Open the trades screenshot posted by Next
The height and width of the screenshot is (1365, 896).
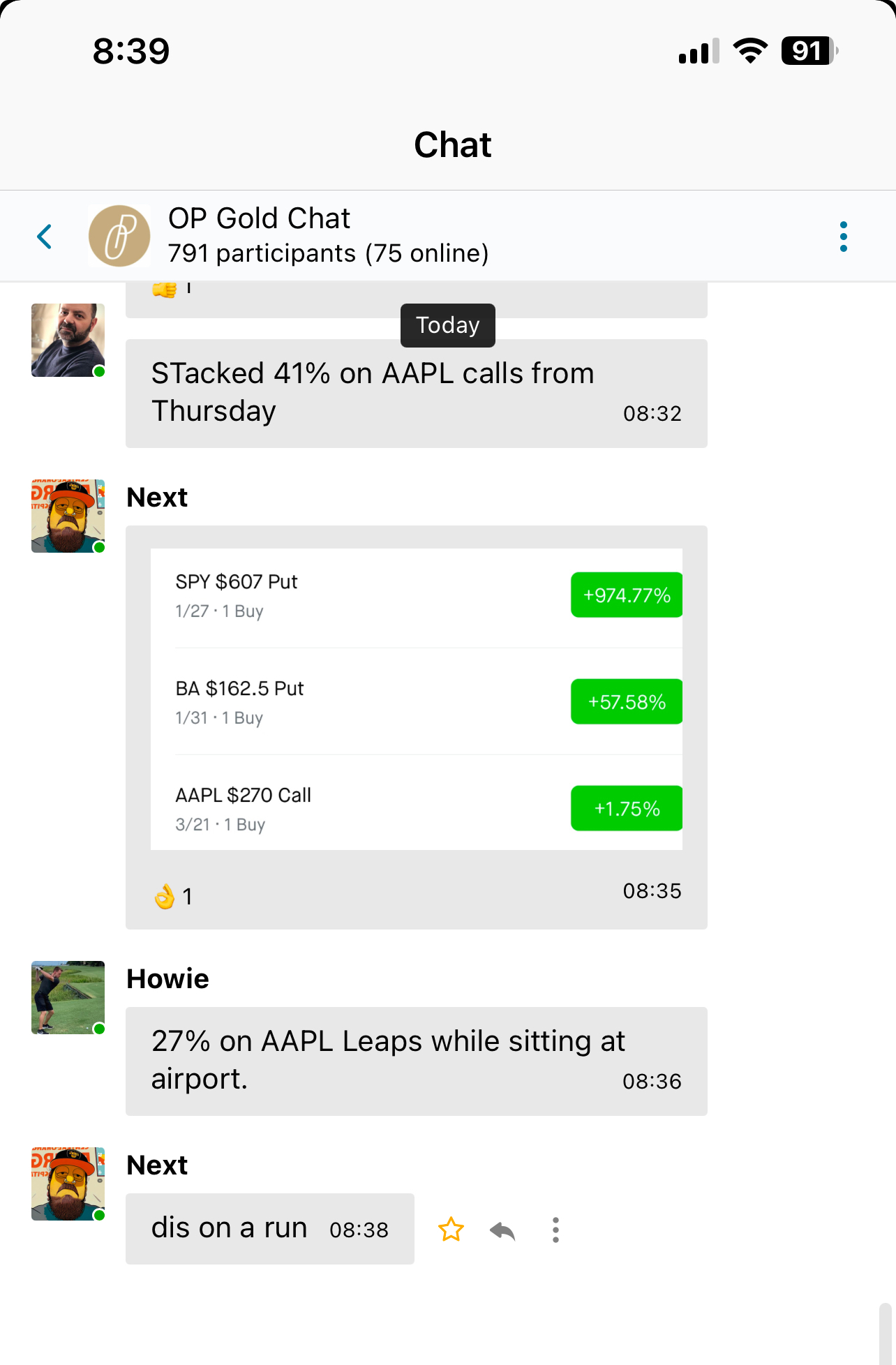tap(416, 699)
